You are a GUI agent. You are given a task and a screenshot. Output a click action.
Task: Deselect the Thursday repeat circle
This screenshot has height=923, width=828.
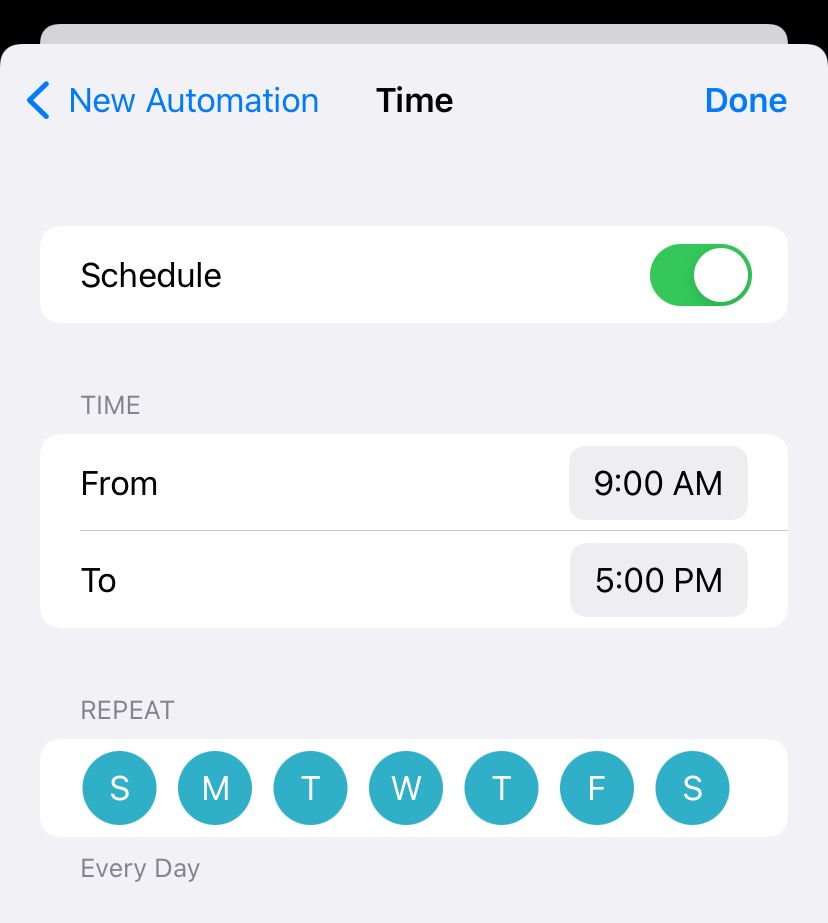coord(501,788)
